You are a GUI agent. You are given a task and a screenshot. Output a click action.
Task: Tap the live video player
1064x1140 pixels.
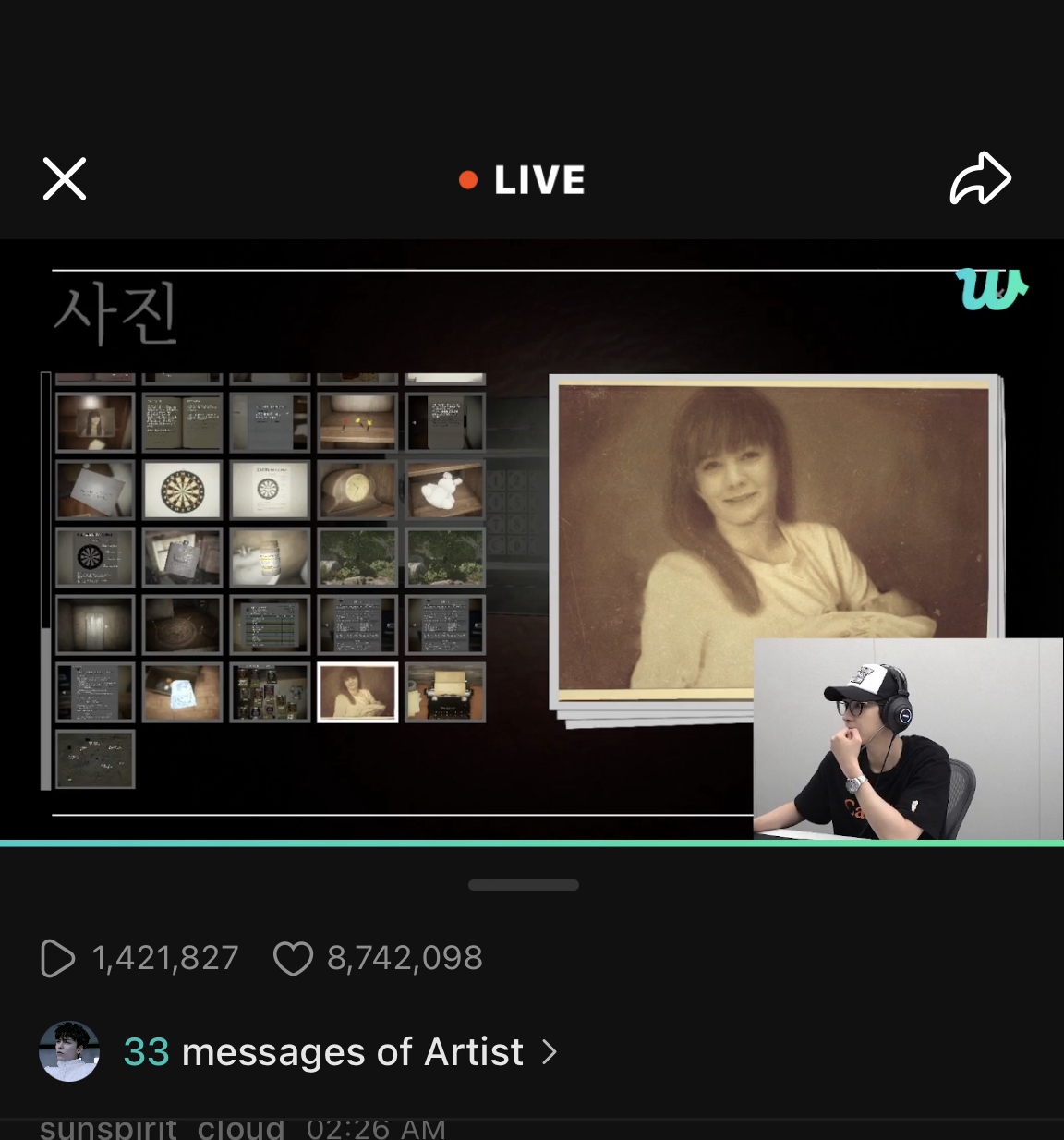(x=532, y=540)
